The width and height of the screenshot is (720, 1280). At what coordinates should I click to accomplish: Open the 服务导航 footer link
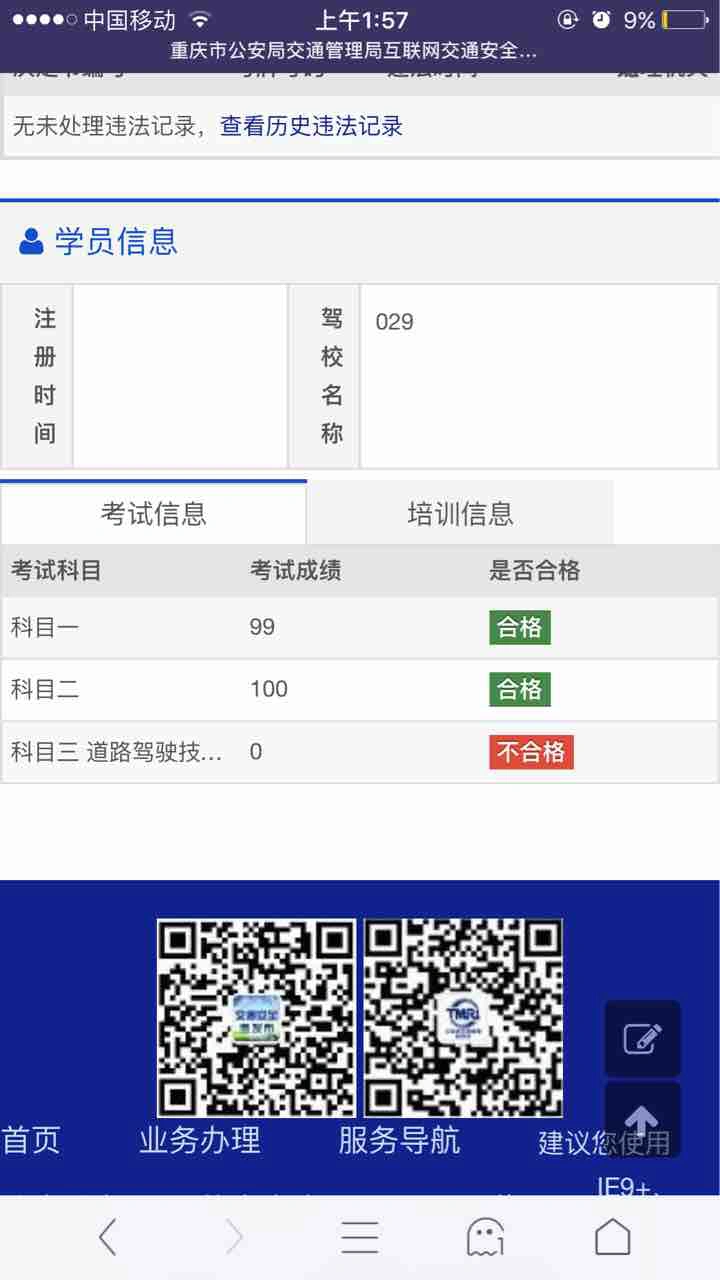pos(399,1140)
